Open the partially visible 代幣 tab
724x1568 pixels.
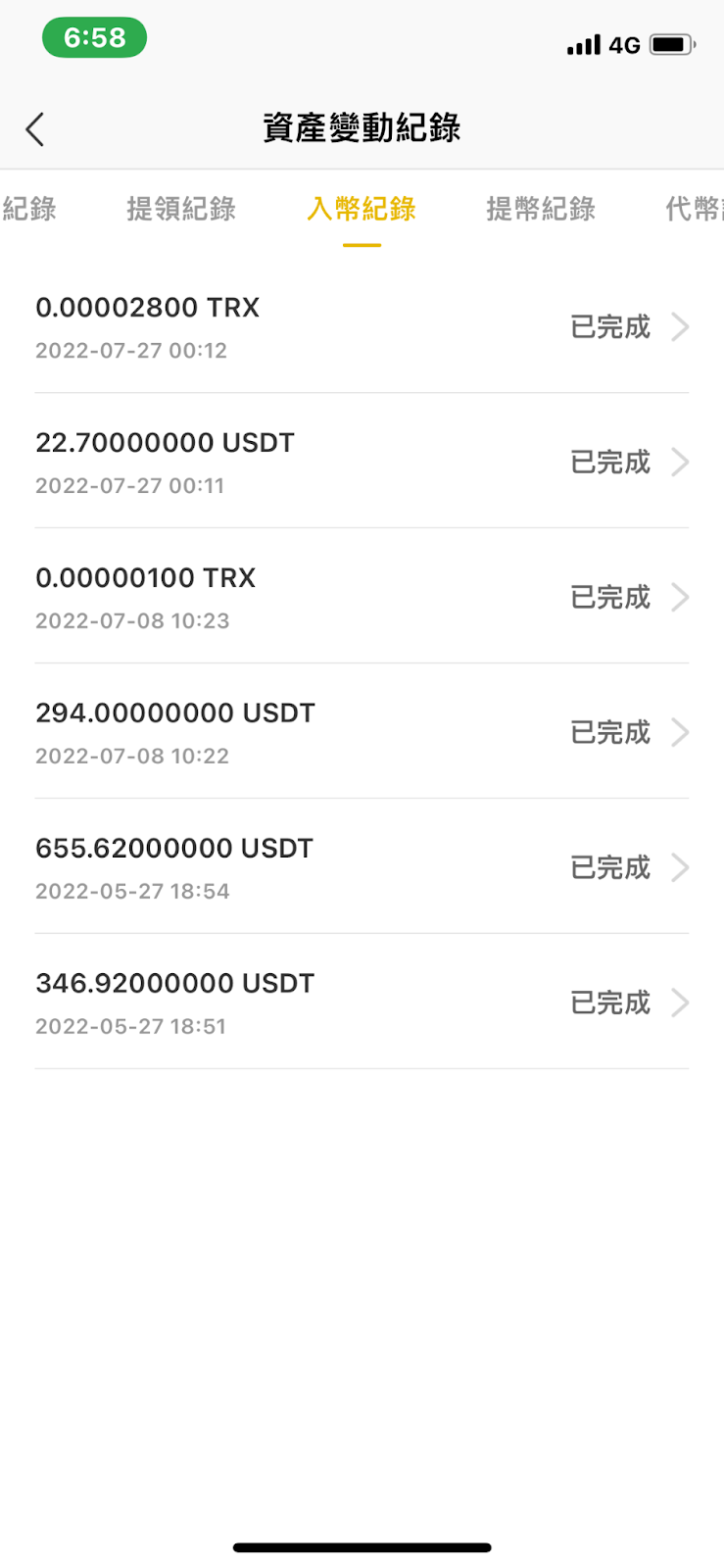point(694,209)
